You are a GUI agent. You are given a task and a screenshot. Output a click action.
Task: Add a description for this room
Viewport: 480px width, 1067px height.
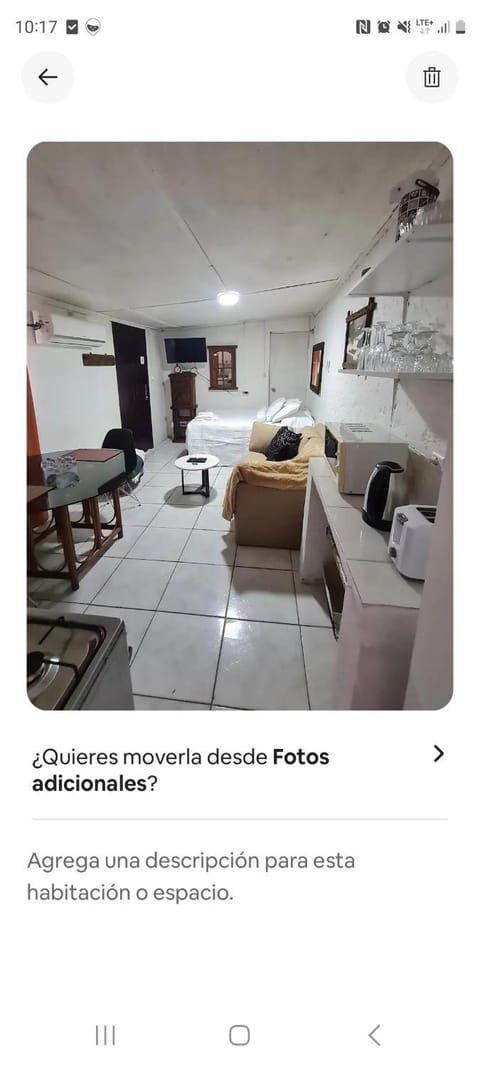tap(191, 876)
